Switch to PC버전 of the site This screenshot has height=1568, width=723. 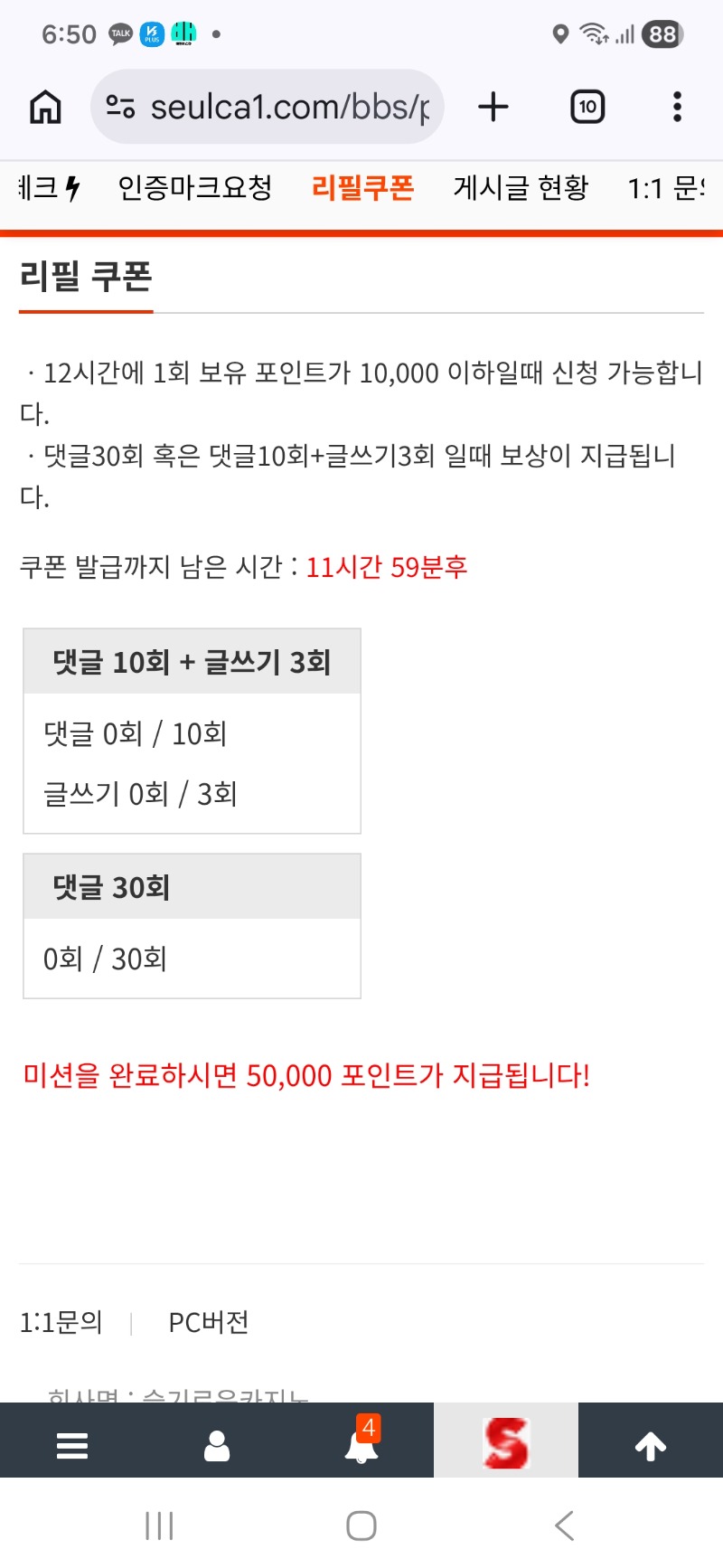[209, 1322]
